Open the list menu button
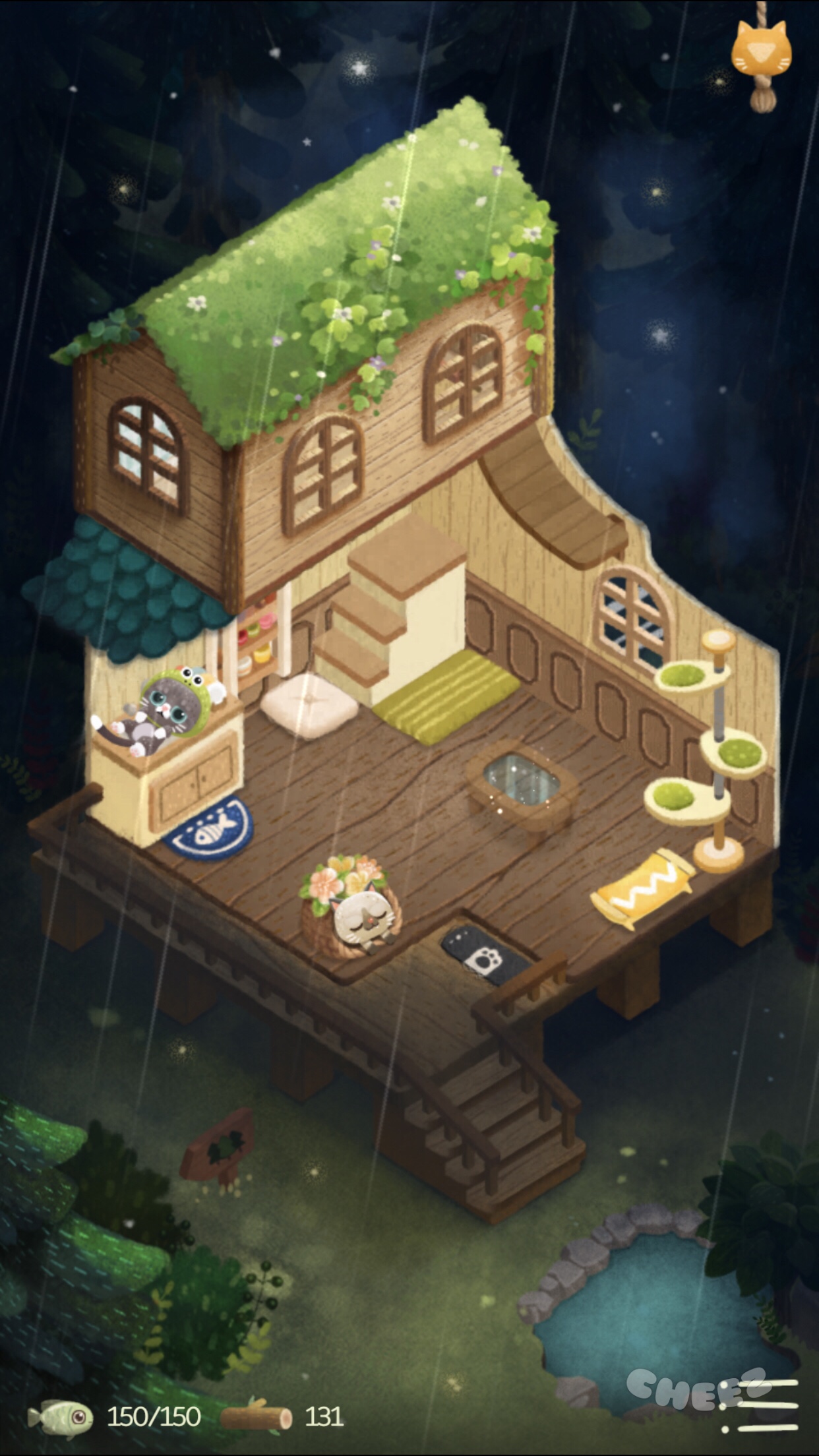 coord(764,1406)
